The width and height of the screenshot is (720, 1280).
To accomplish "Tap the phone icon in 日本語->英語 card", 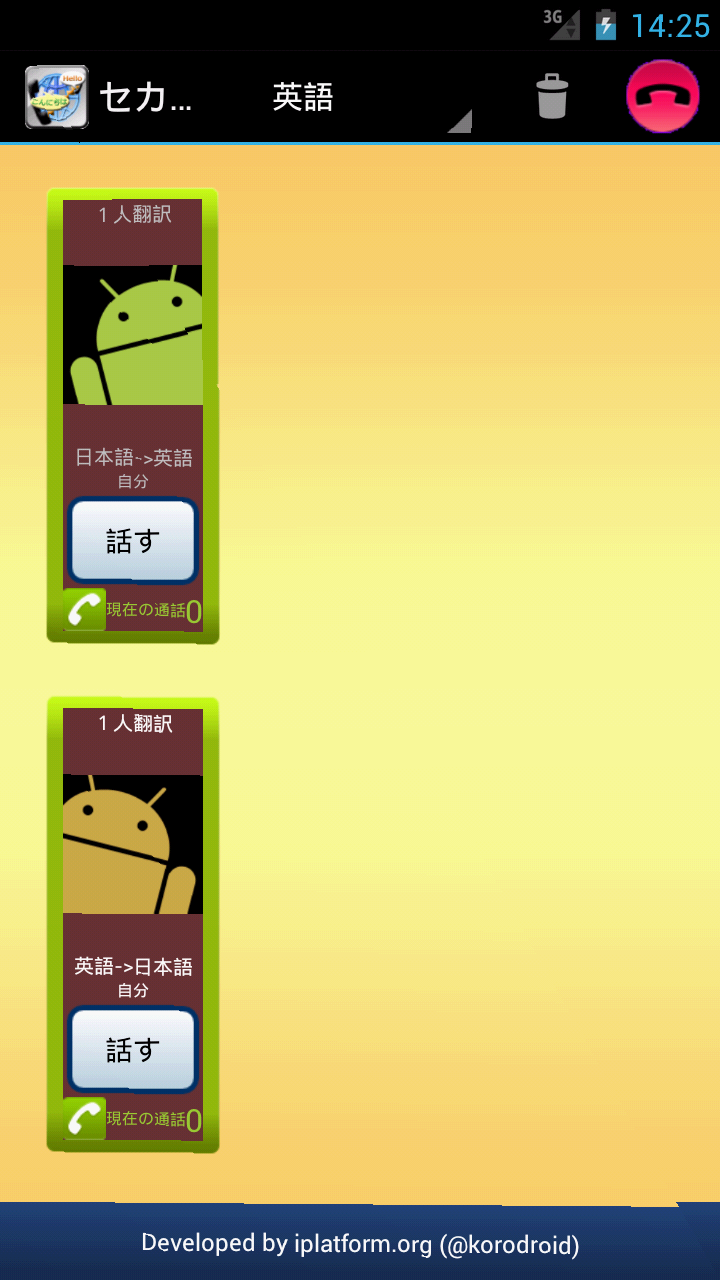I will (x=85, y=609).
